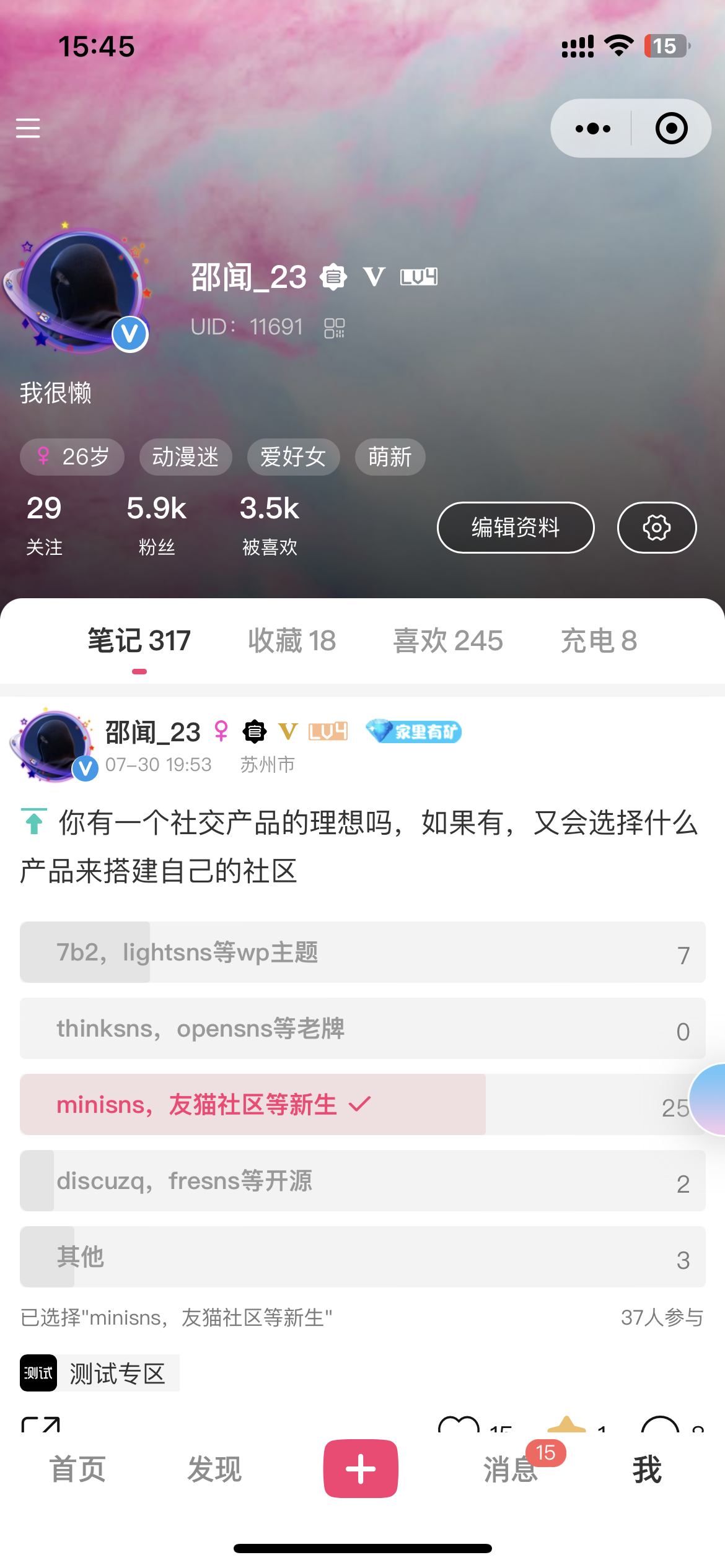Switch to the 喜欢 245 tab
The width and height of the screenshot is (725, 1568).
(448, 641)
